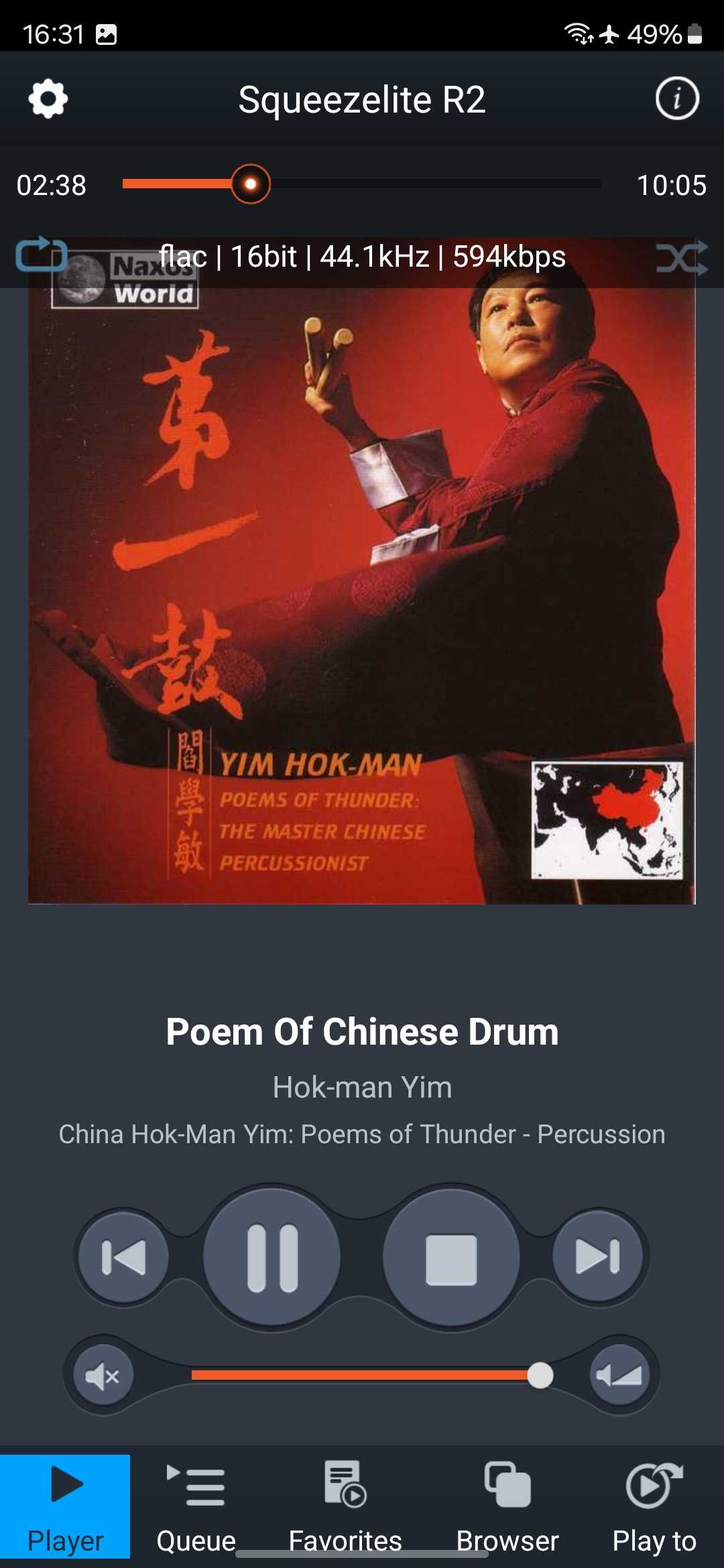Toggle the repeat mode icon
Screen dimensions: 724x1568
click(x=42, y=255)
